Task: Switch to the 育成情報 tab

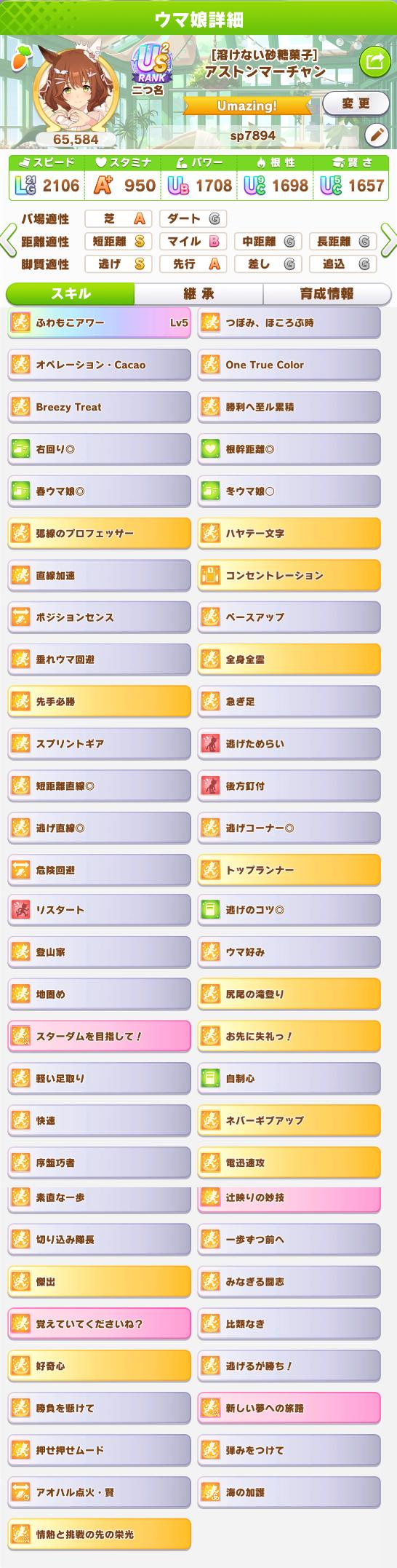Action: click(326, 293)
